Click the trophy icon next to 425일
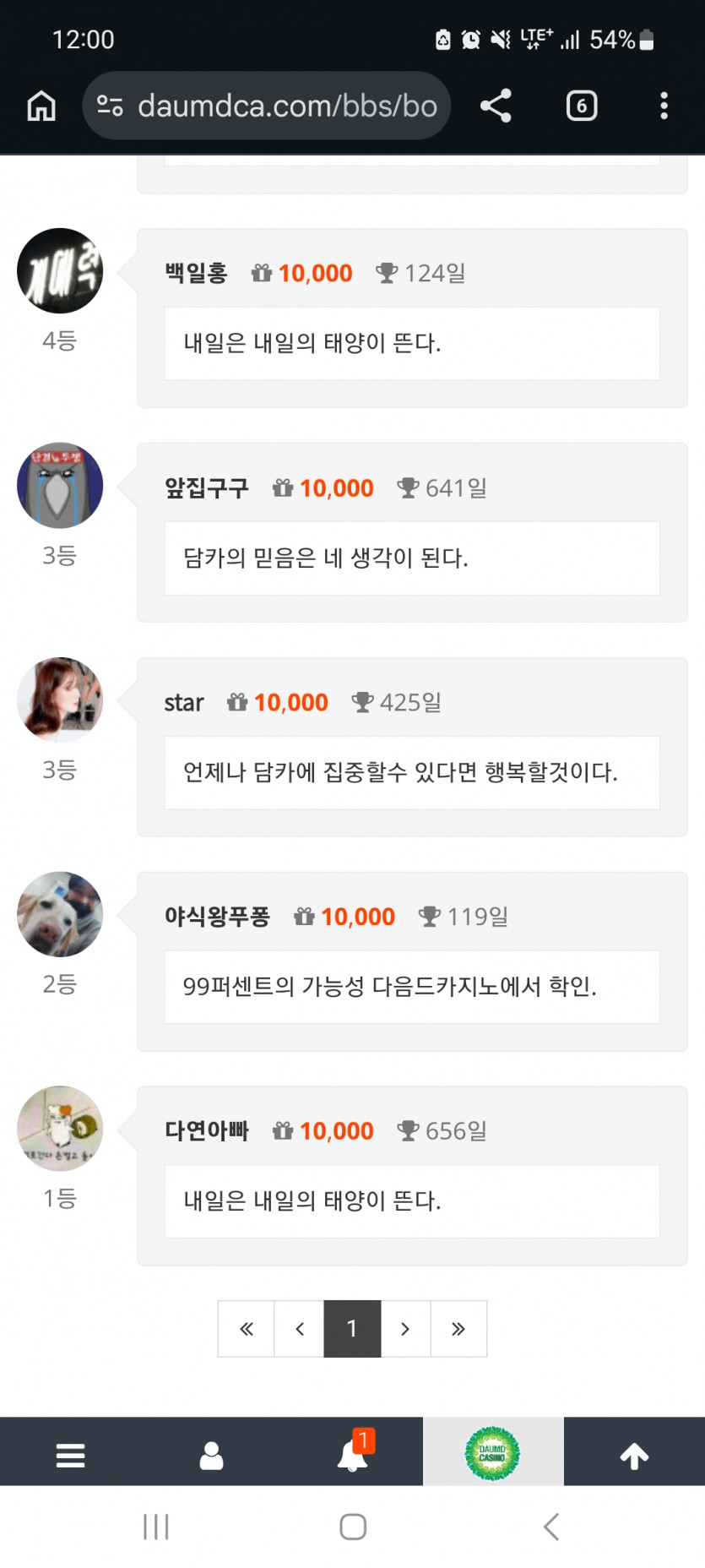Screen dimensions: 705x1568 (x=363, y=701)
